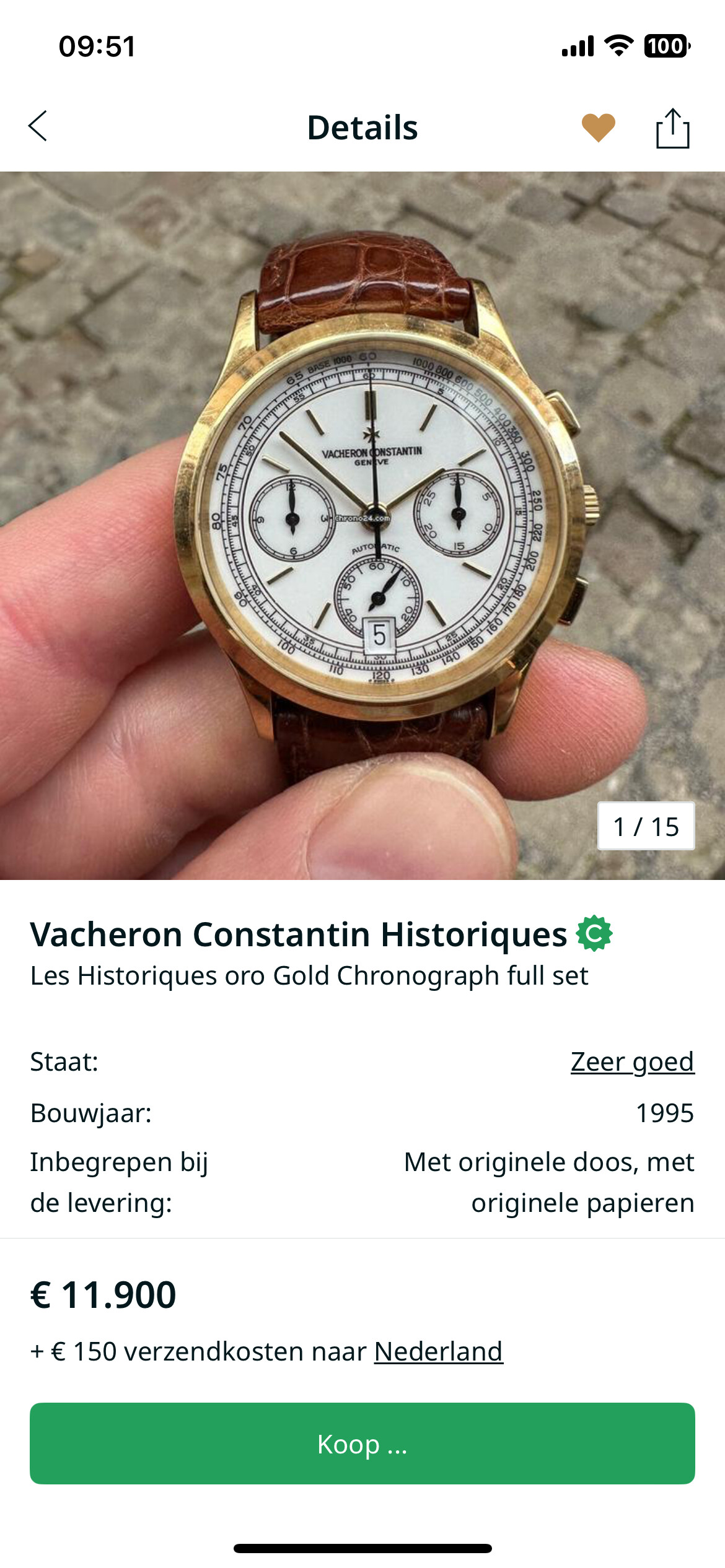725x1568 pixels.
Task: Change shipping country Nederland
Action: pyautogui.click(x=438, y=1351)
